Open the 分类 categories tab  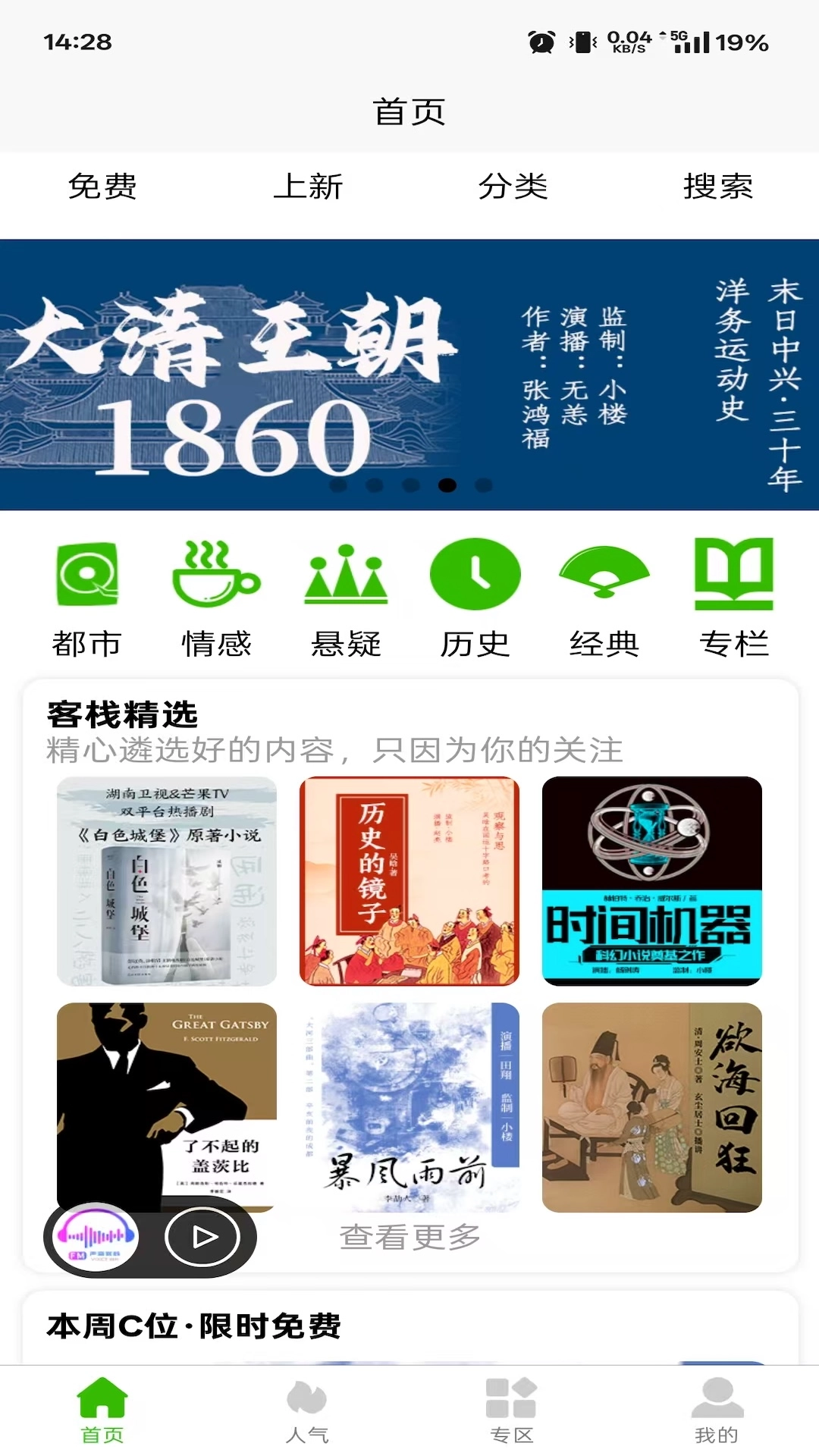(513, 187)
